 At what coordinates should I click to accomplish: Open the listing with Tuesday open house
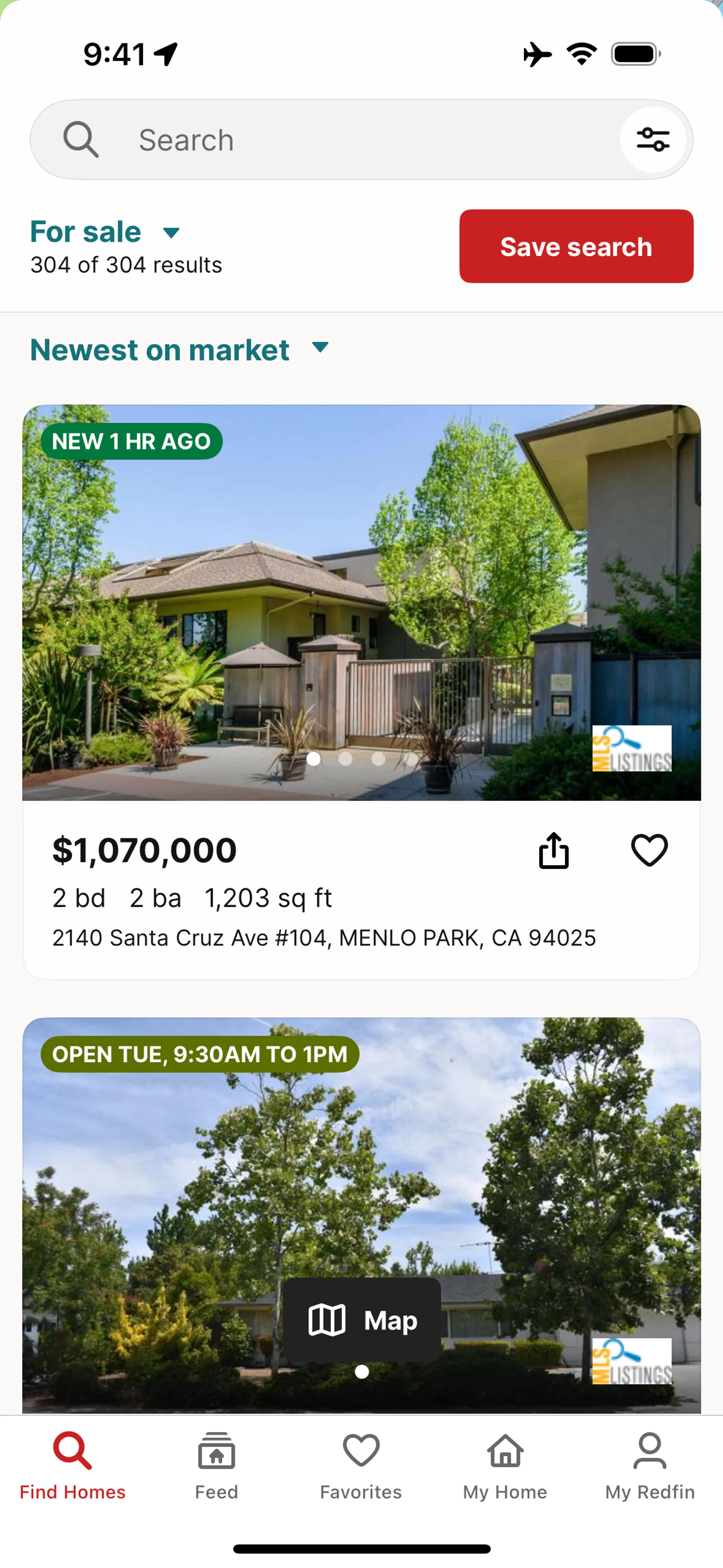pos(361,1187)
